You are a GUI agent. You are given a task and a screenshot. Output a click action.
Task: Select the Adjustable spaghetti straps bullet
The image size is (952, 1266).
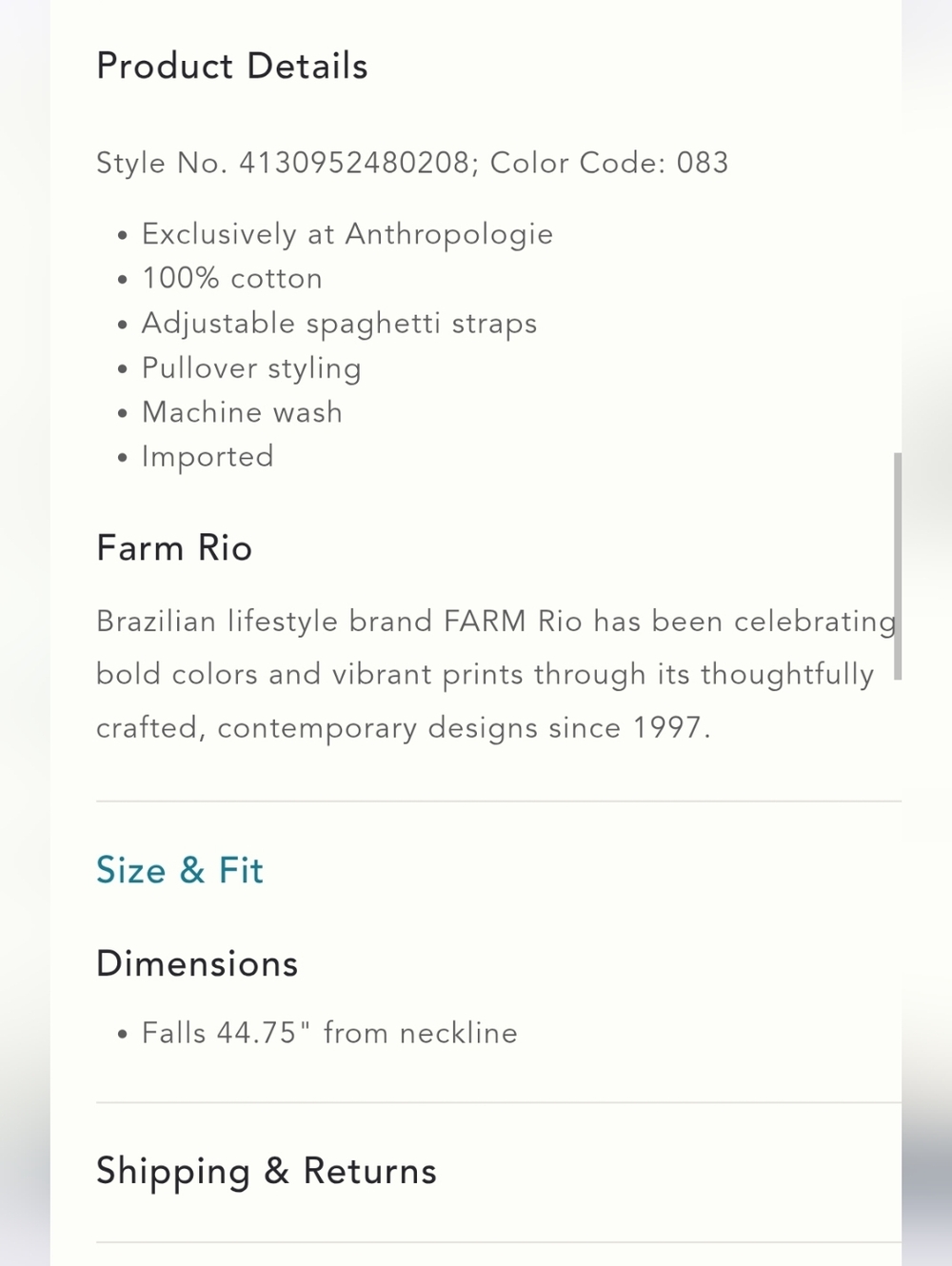339,323
